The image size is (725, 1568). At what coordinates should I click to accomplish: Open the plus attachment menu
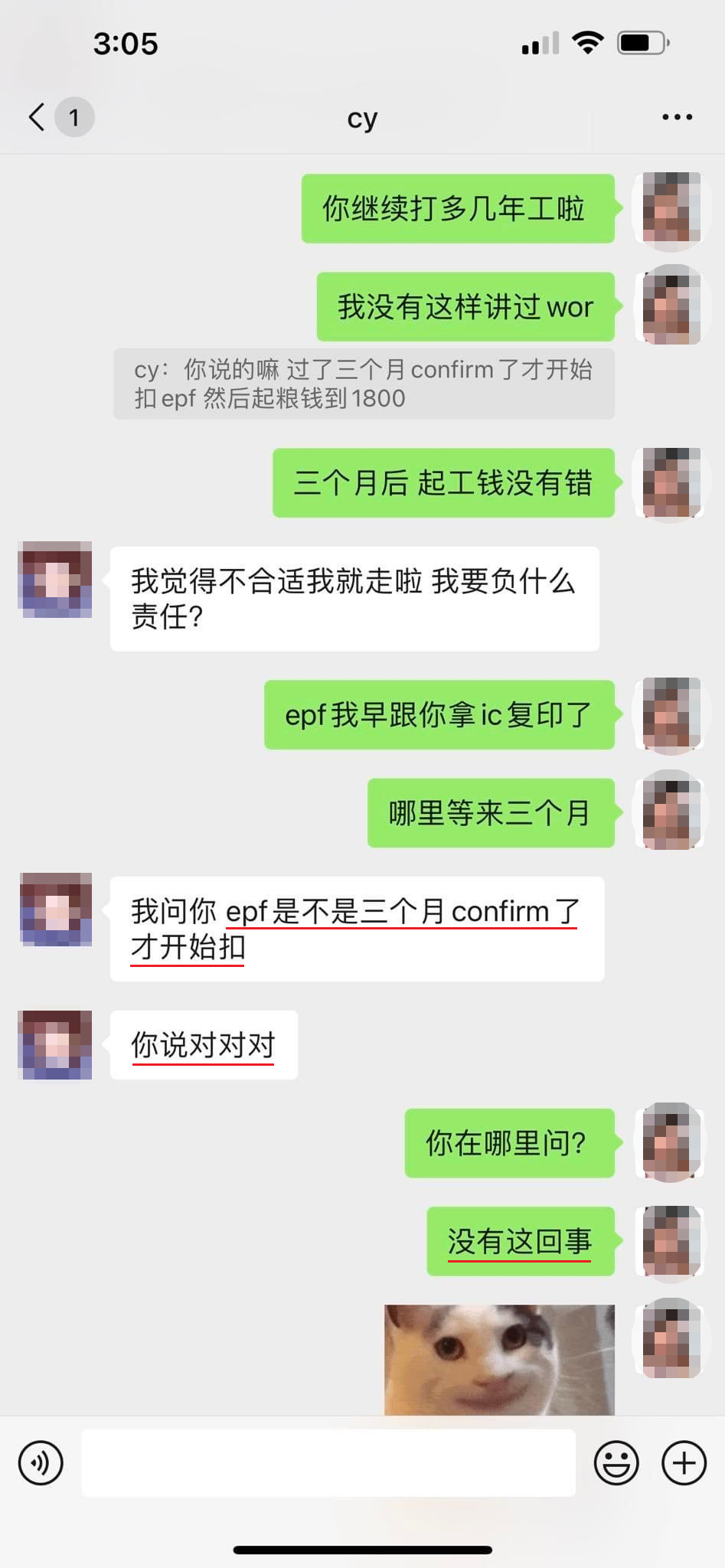[684, 1463]
